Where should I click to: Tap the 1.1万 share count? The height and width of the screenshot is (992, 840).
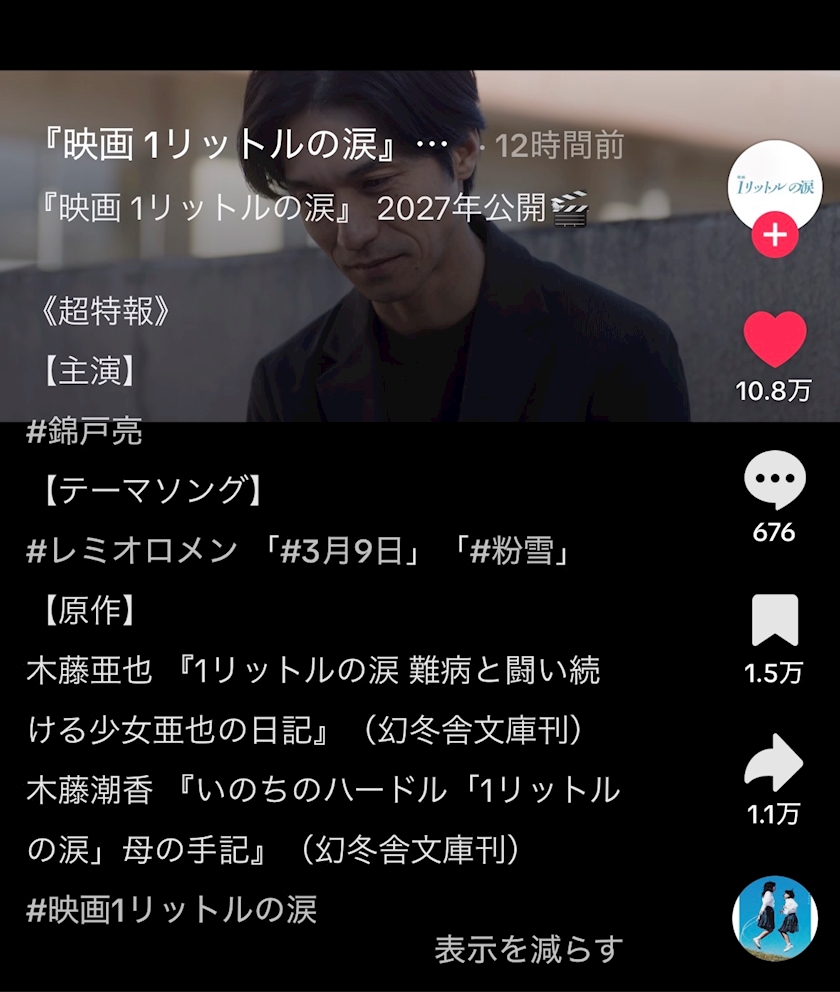[x=774, y=815]
